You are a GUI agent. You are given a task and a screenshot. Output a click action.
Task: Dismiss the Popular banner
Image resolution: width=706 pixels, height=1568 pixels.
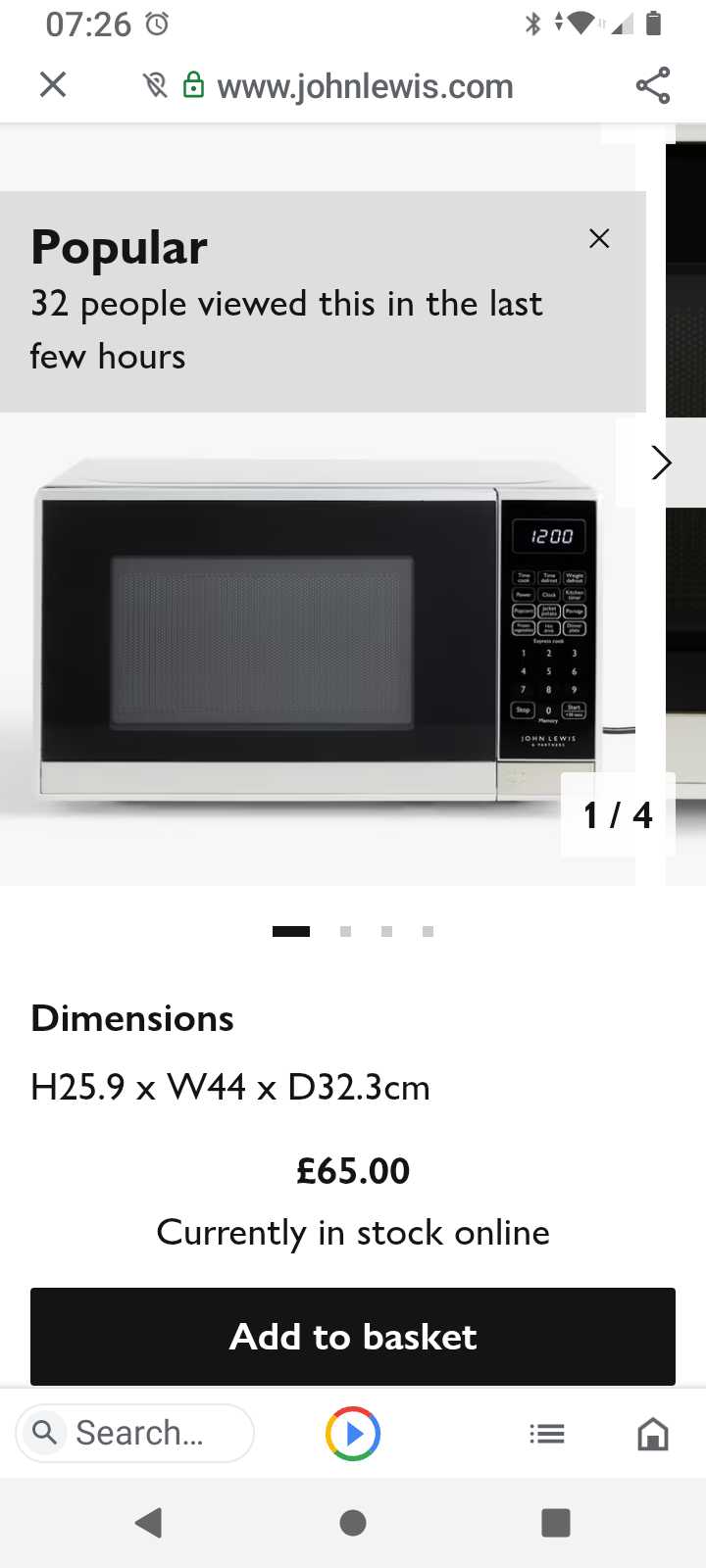coord(599,238)
